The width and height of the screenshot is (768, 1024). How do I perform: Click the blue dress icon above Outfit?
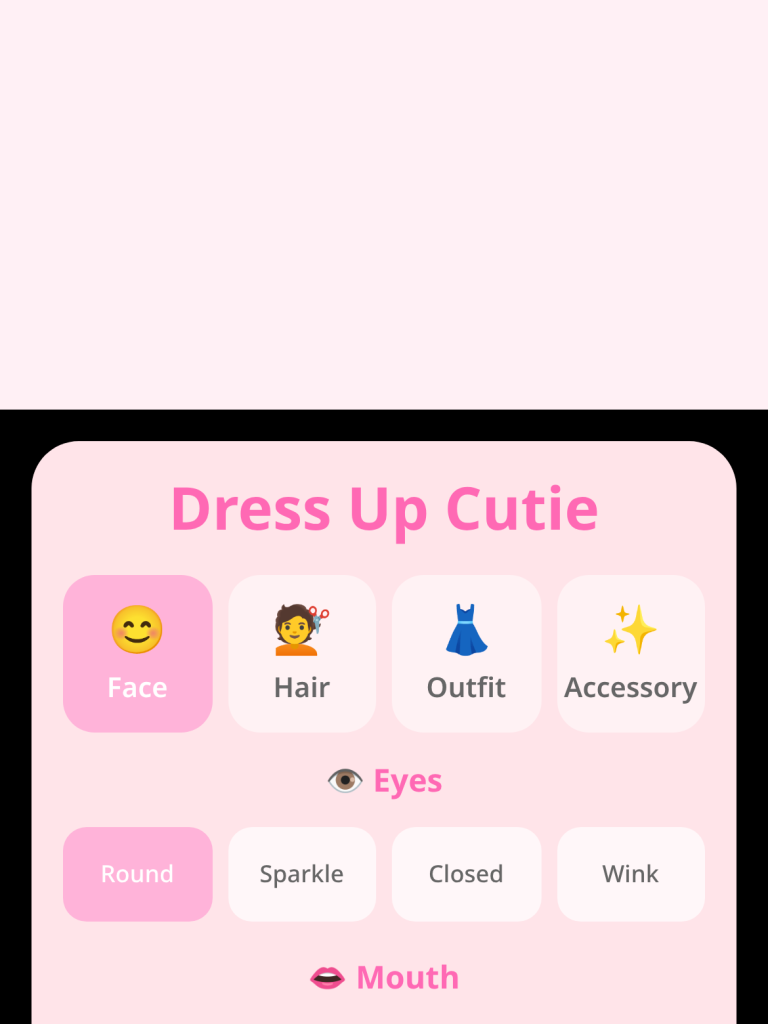point(466,628)
